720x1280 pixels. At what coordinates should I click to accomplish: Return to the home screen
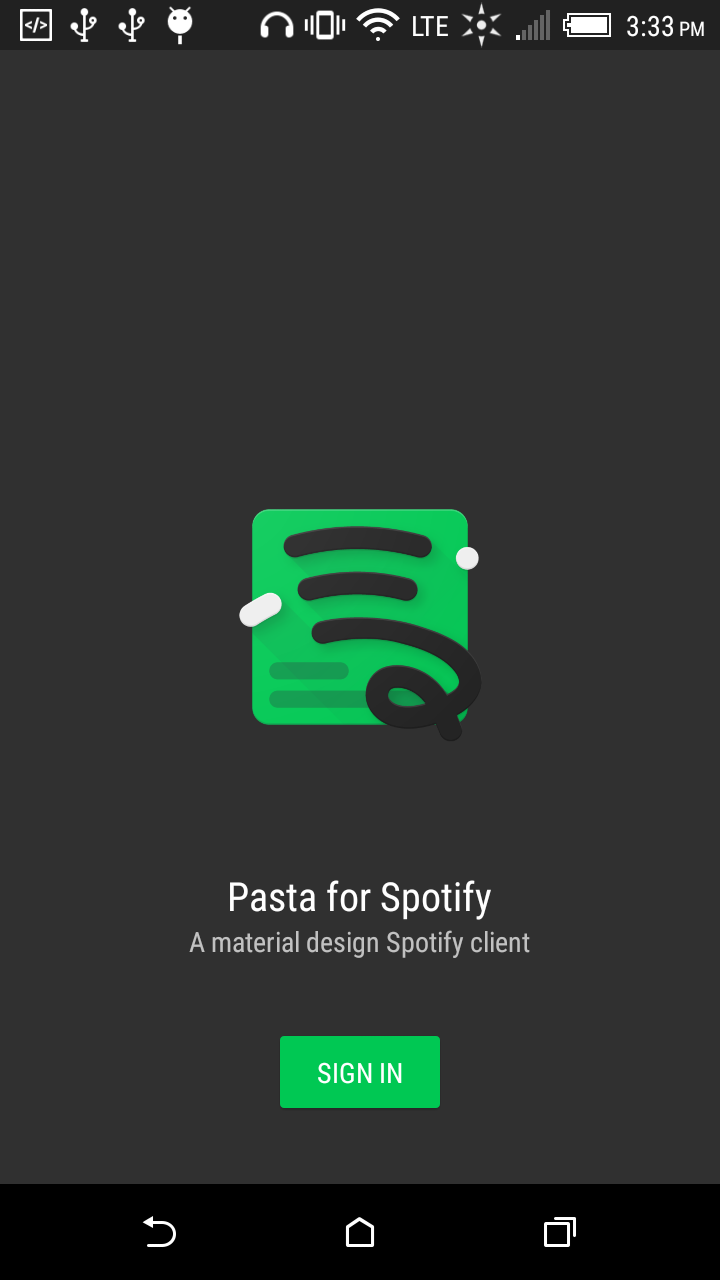click(x=360, y=1232)
